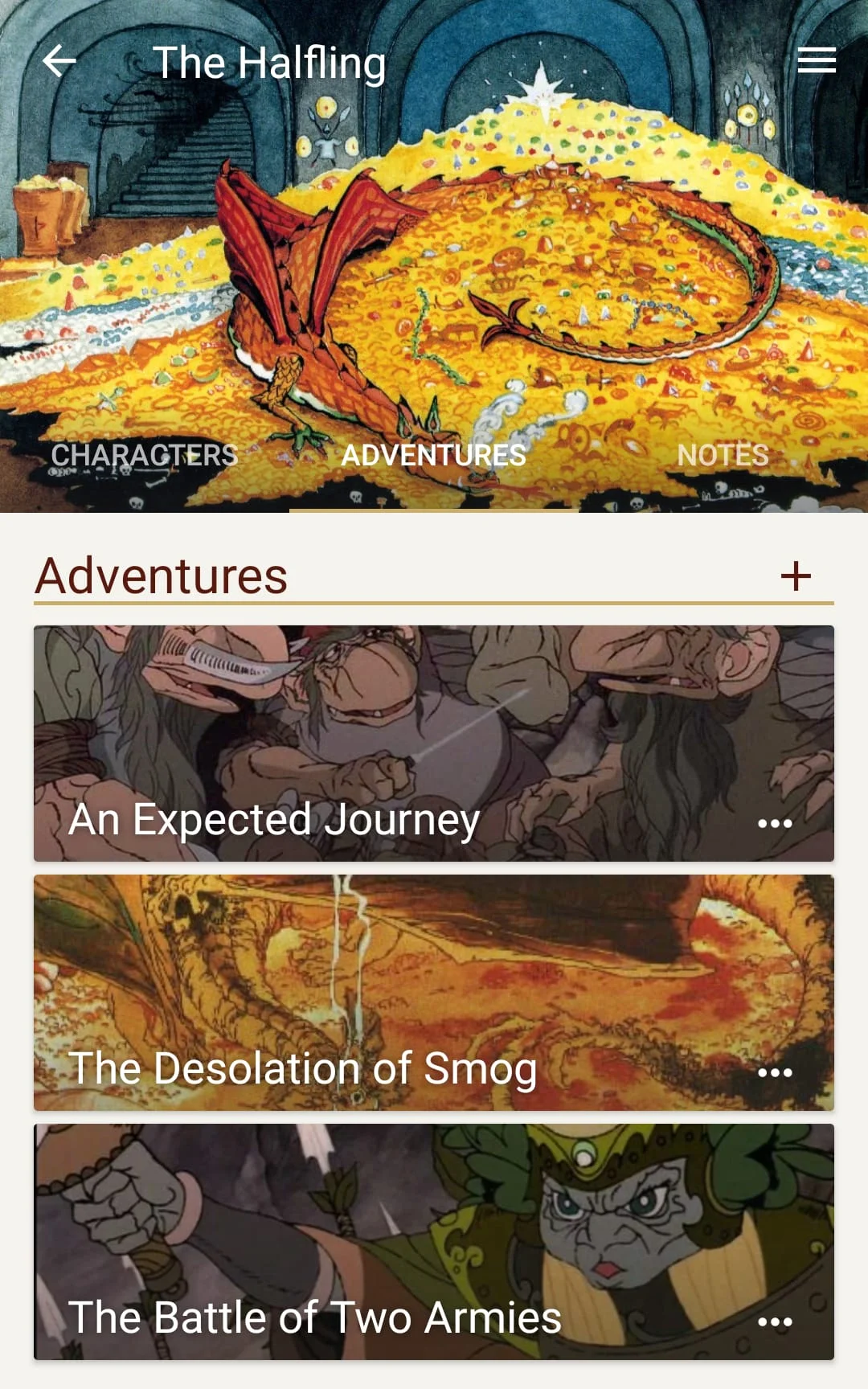Screen dimensions: 868x1389
Task: Switch to the CHARACTERS tab
Action: pyautogui.click(x=143, y=454)
